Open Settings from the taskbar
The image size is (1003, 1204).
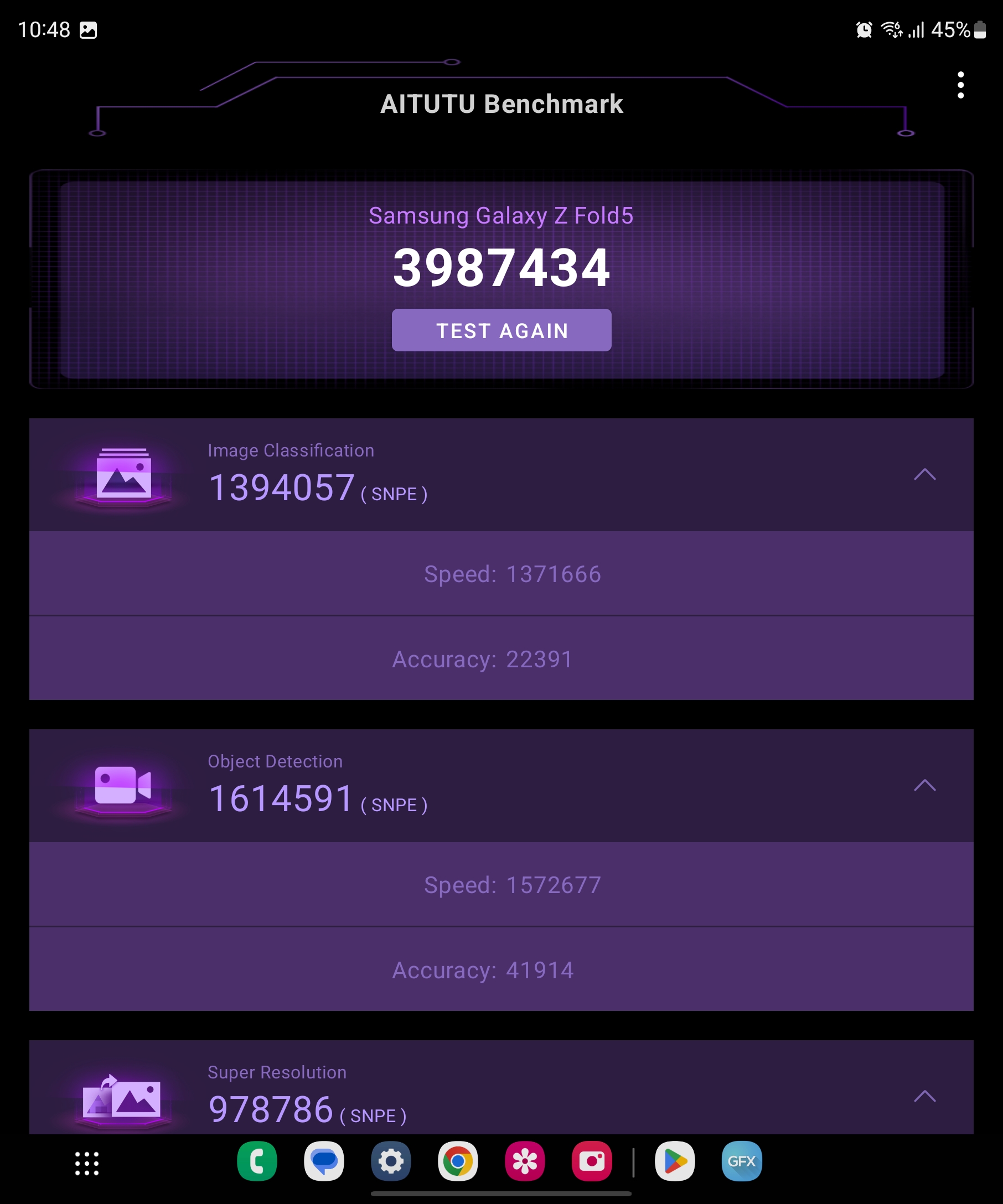pyautogui.click(x=391, y=1161)
